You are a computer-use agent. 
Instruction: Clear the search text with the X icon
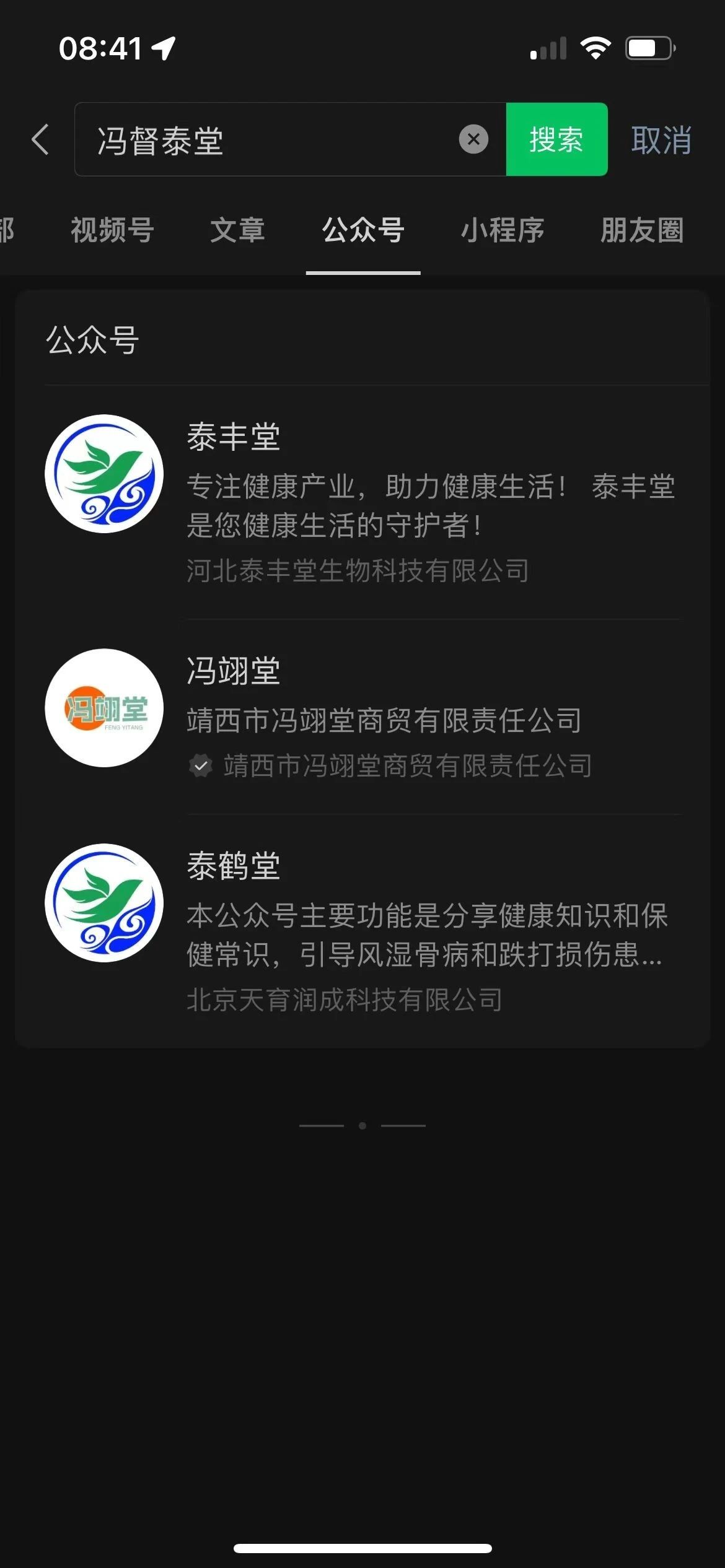(473, 139)
